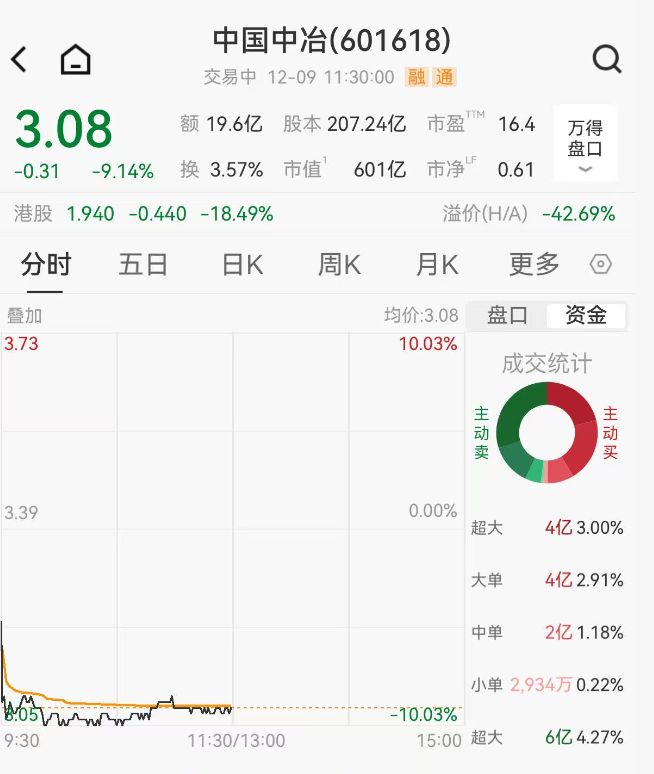Open chart settings hexagon icon
The image size is (654, 774).
pos(600,265)
